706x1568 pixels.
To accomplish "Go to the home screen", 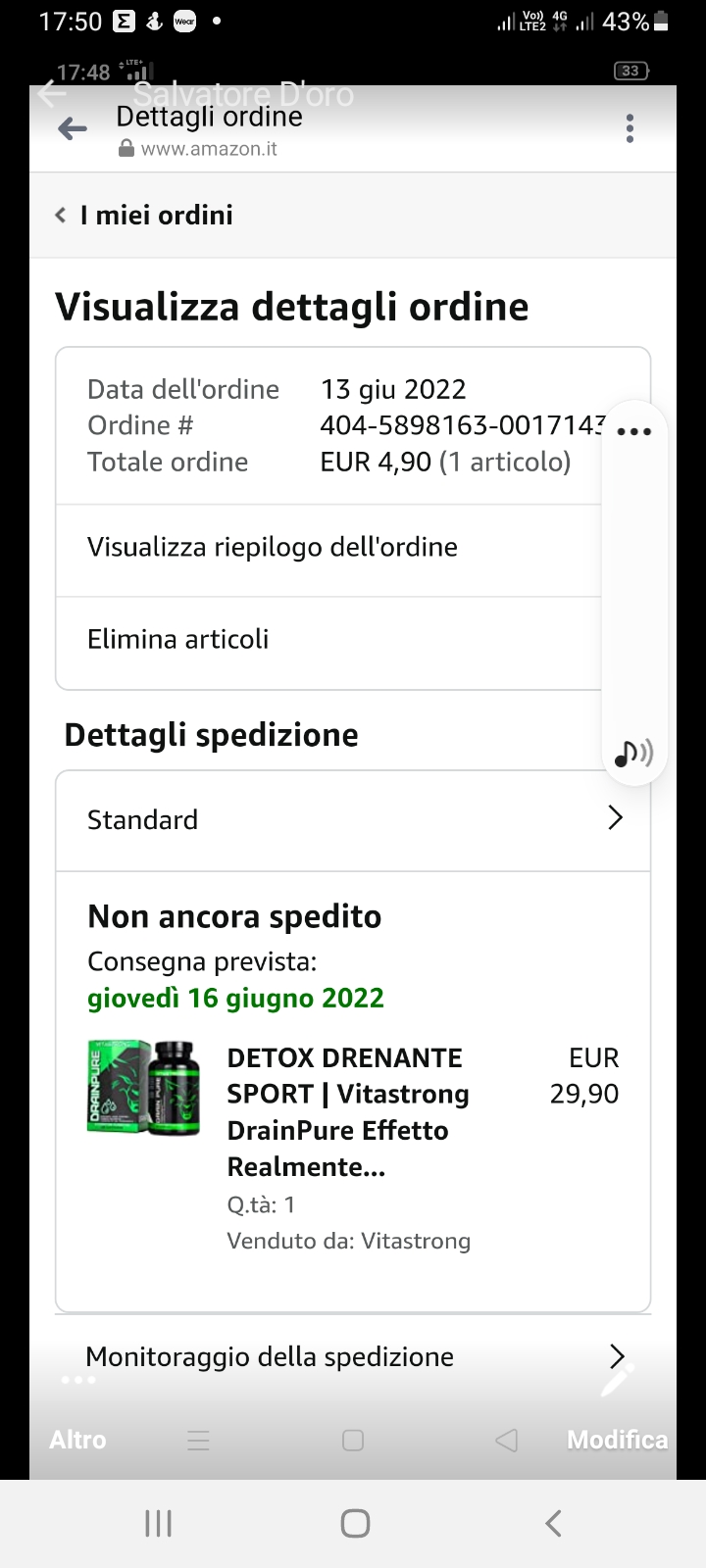I will point(355,1523).
